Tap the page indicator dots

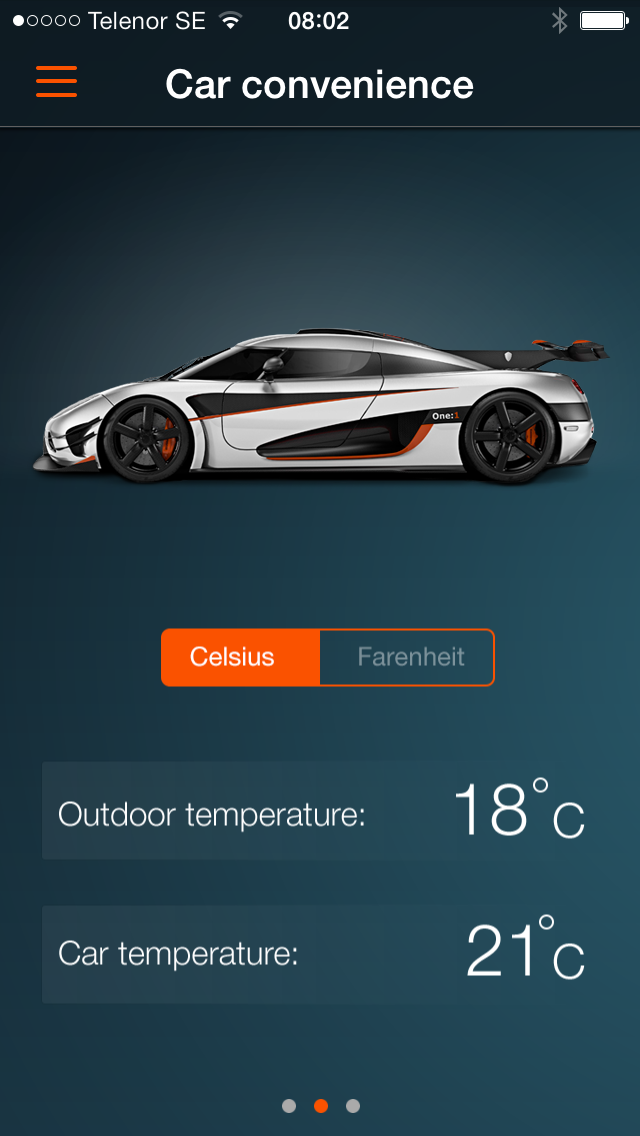pyautogui.click(x=320, y=1105)
